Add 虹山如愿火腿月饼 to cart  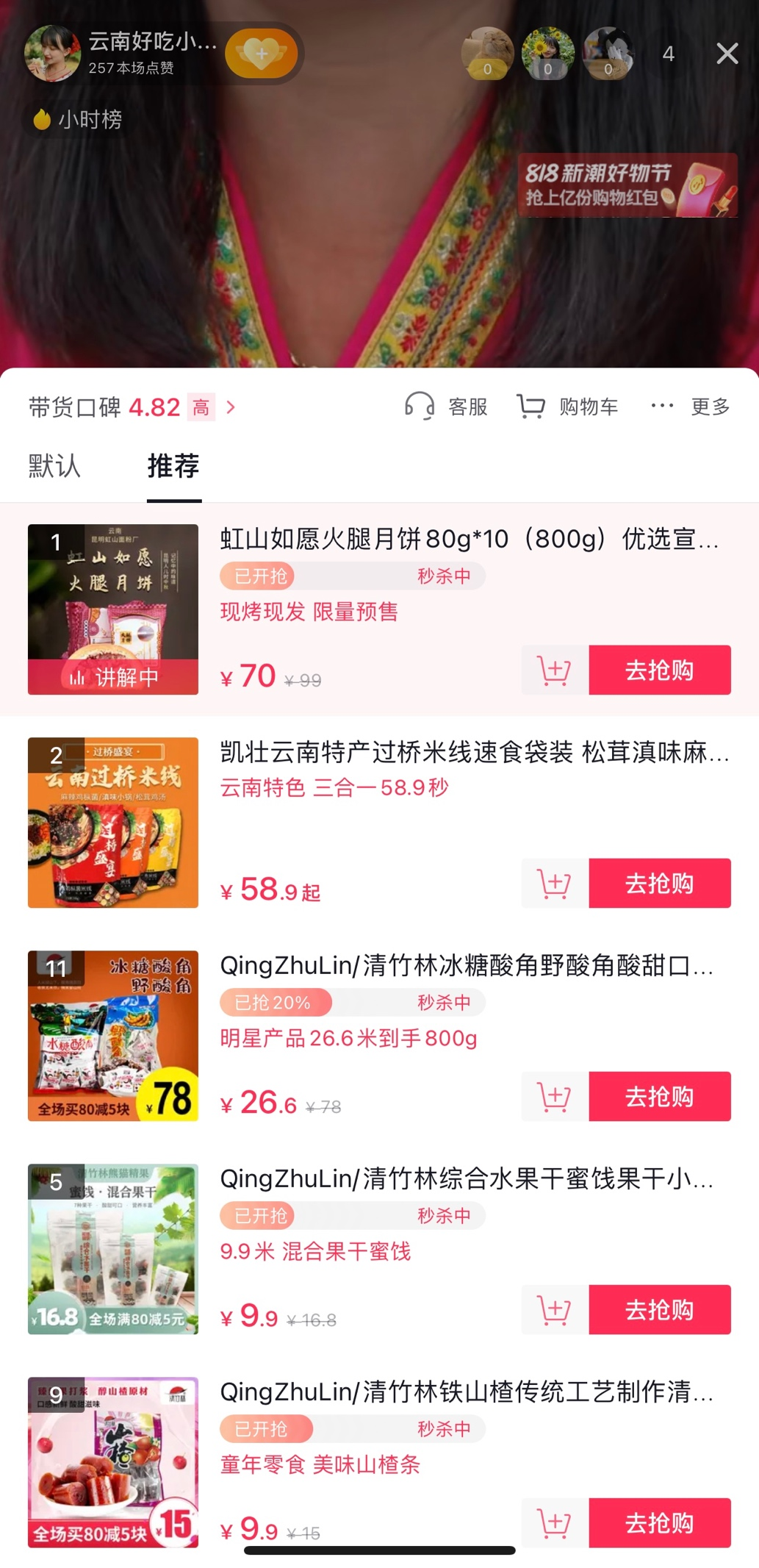click(x=555, y=670)
